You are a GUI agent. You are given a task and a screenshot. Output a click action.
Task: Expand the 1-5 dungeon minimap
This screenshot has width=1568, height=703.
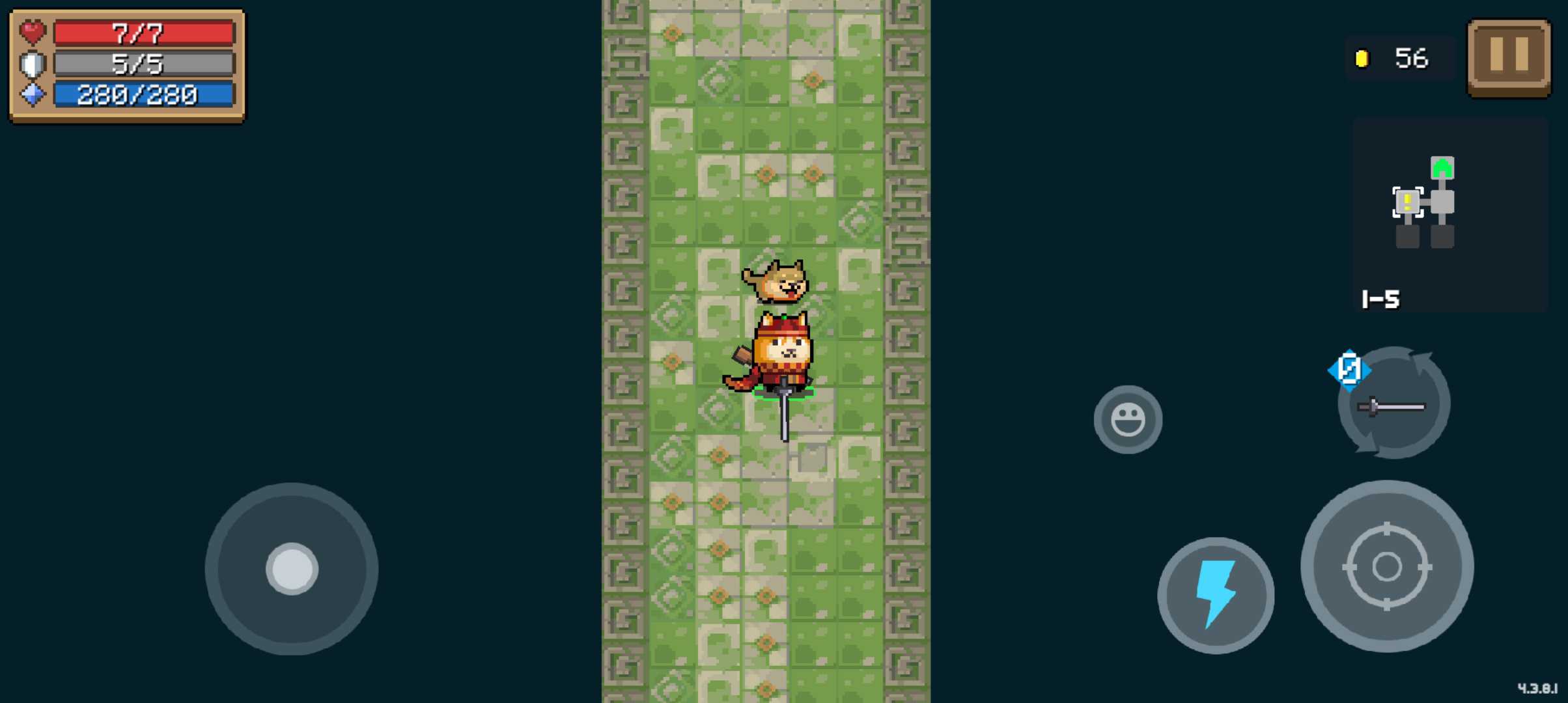[x=1449, y=215]
